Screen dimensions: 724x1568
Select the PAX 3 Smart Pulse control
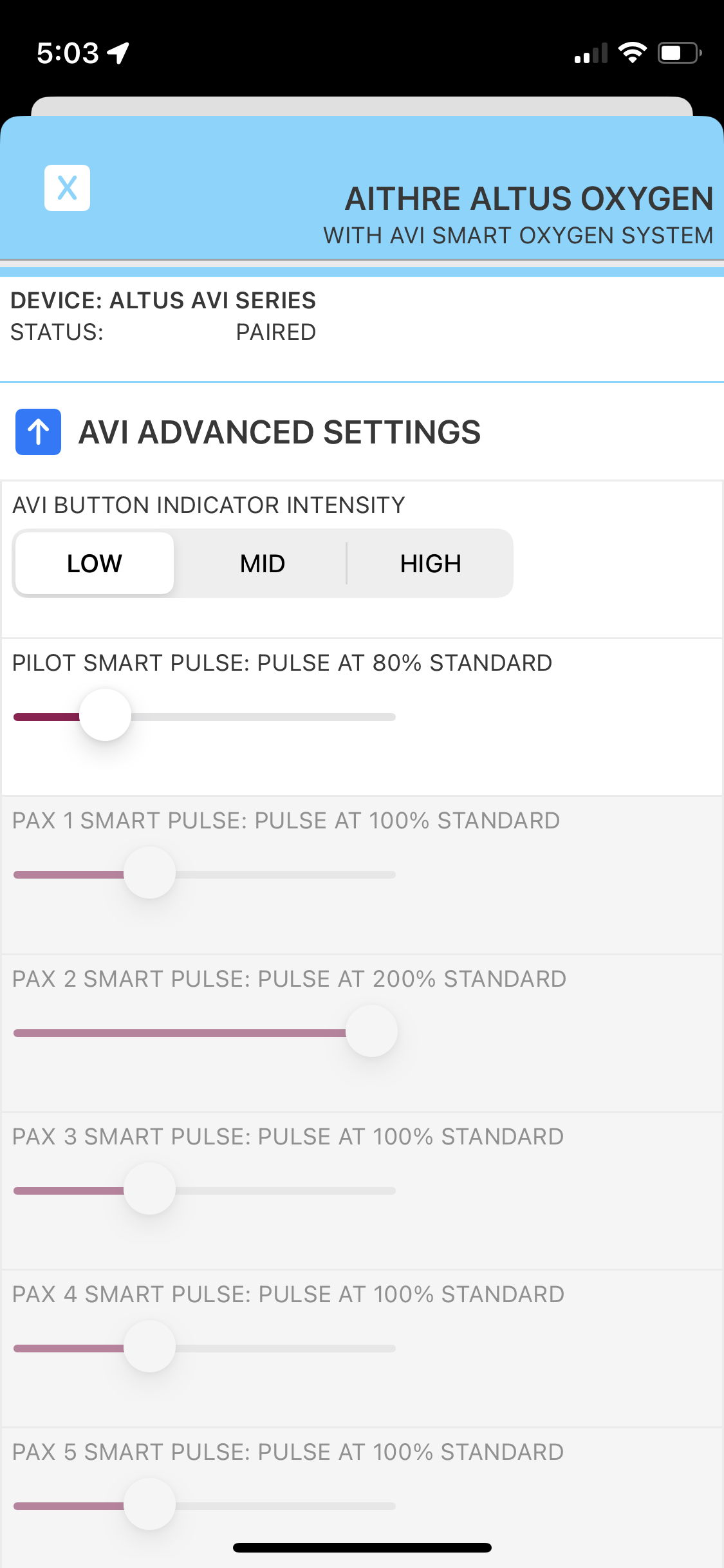[149, 1189]
